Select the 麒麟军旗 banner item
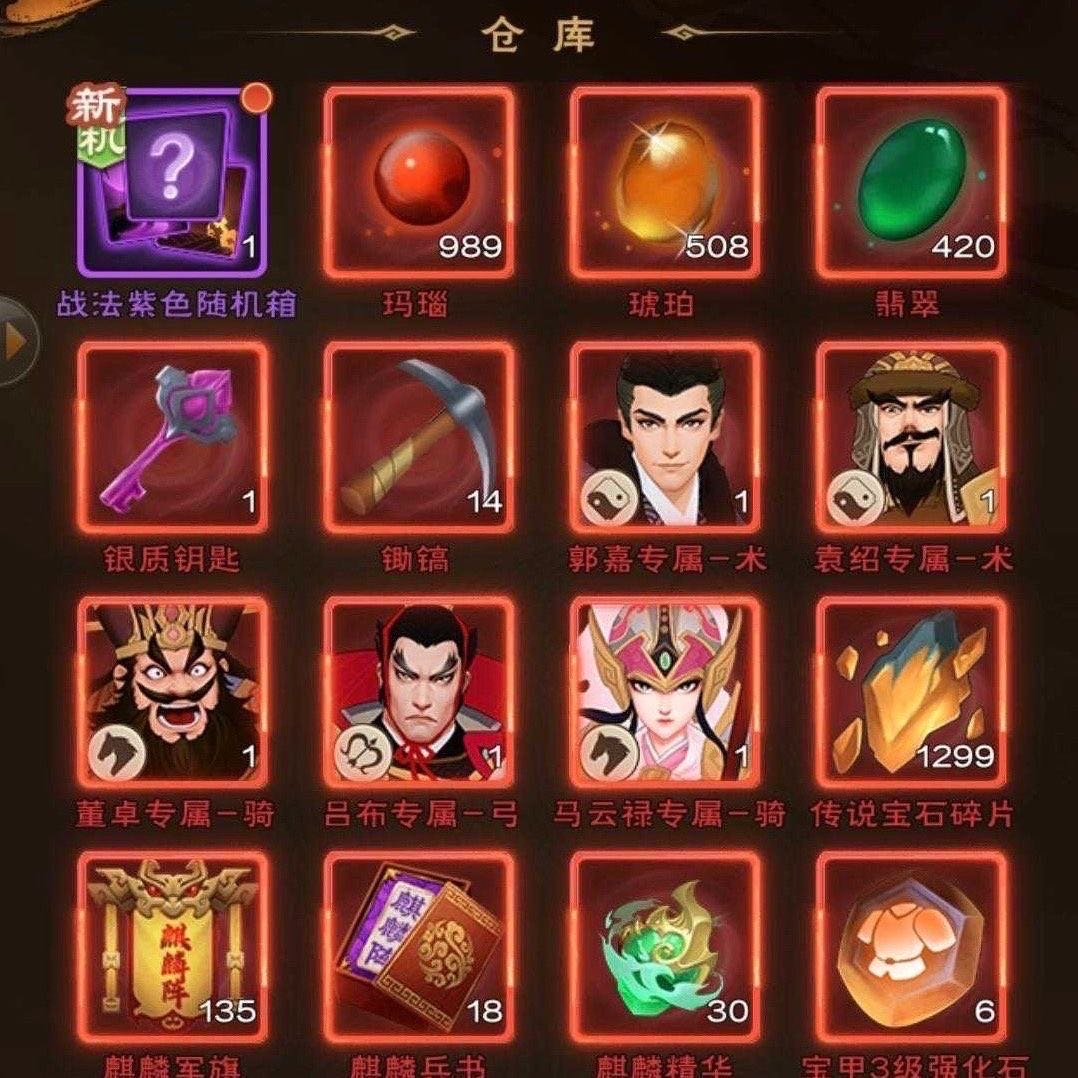 (x=172, y=947)
